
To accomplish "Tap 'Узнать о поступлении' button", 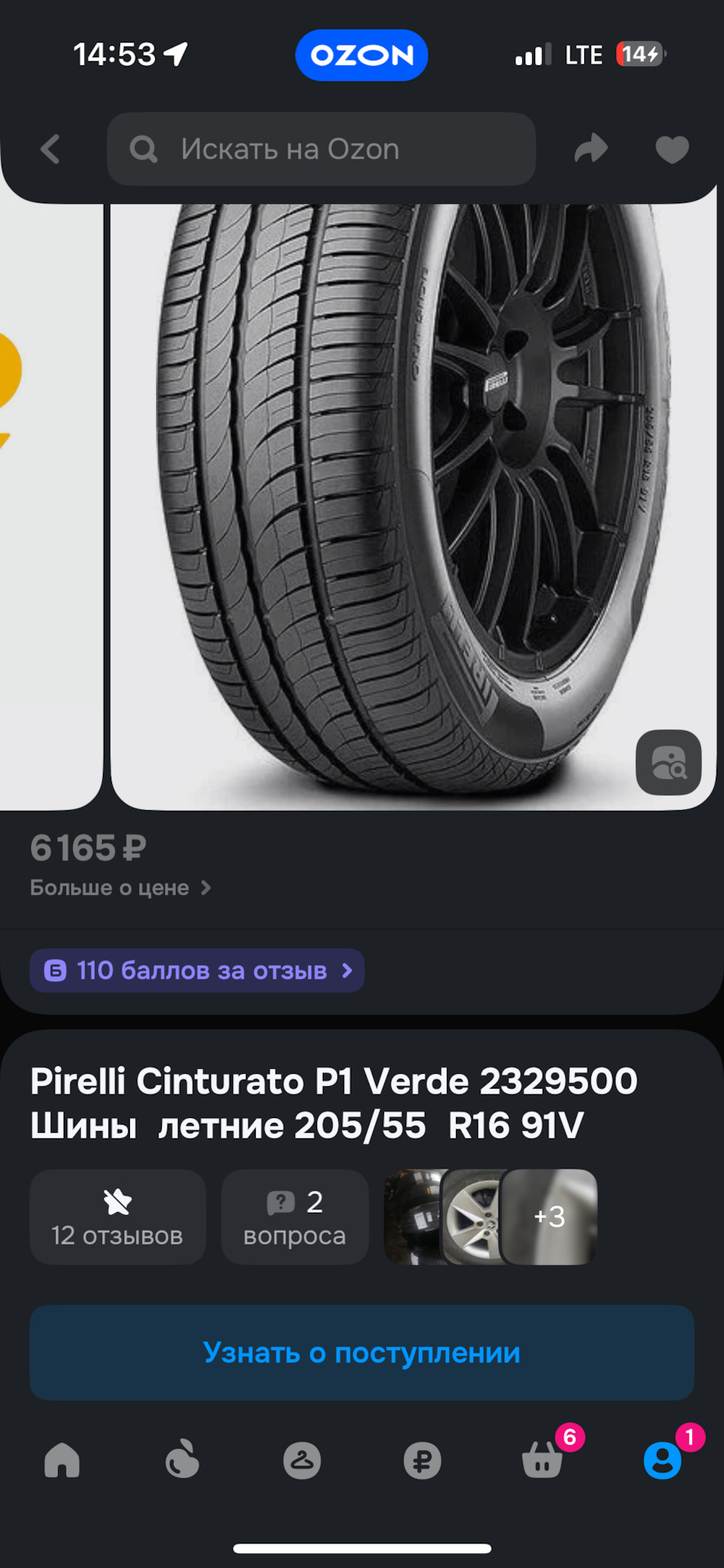I will (362, 1352).
